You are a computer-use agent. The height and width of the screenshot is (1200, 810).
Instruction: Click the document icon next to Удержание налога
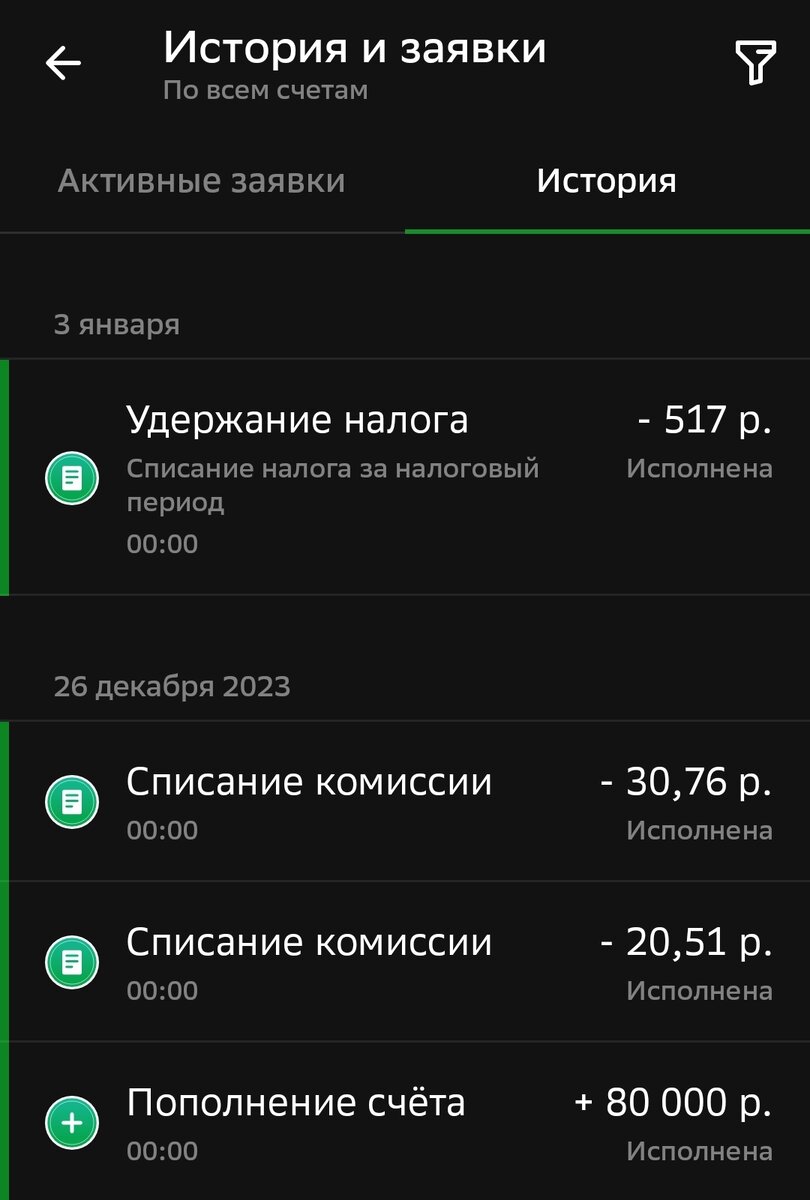[x=72, y=478]
